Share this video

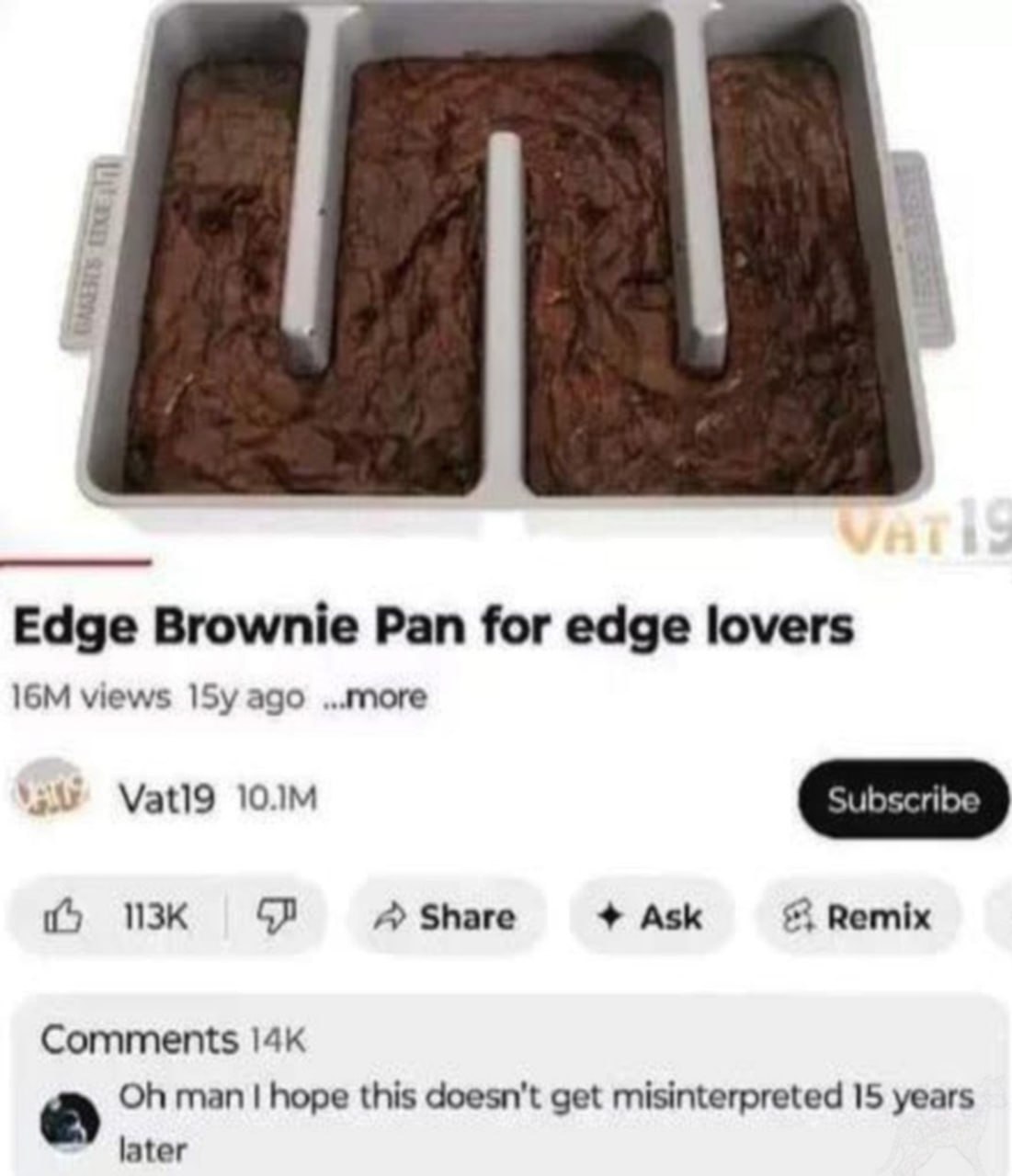[447, 916]
